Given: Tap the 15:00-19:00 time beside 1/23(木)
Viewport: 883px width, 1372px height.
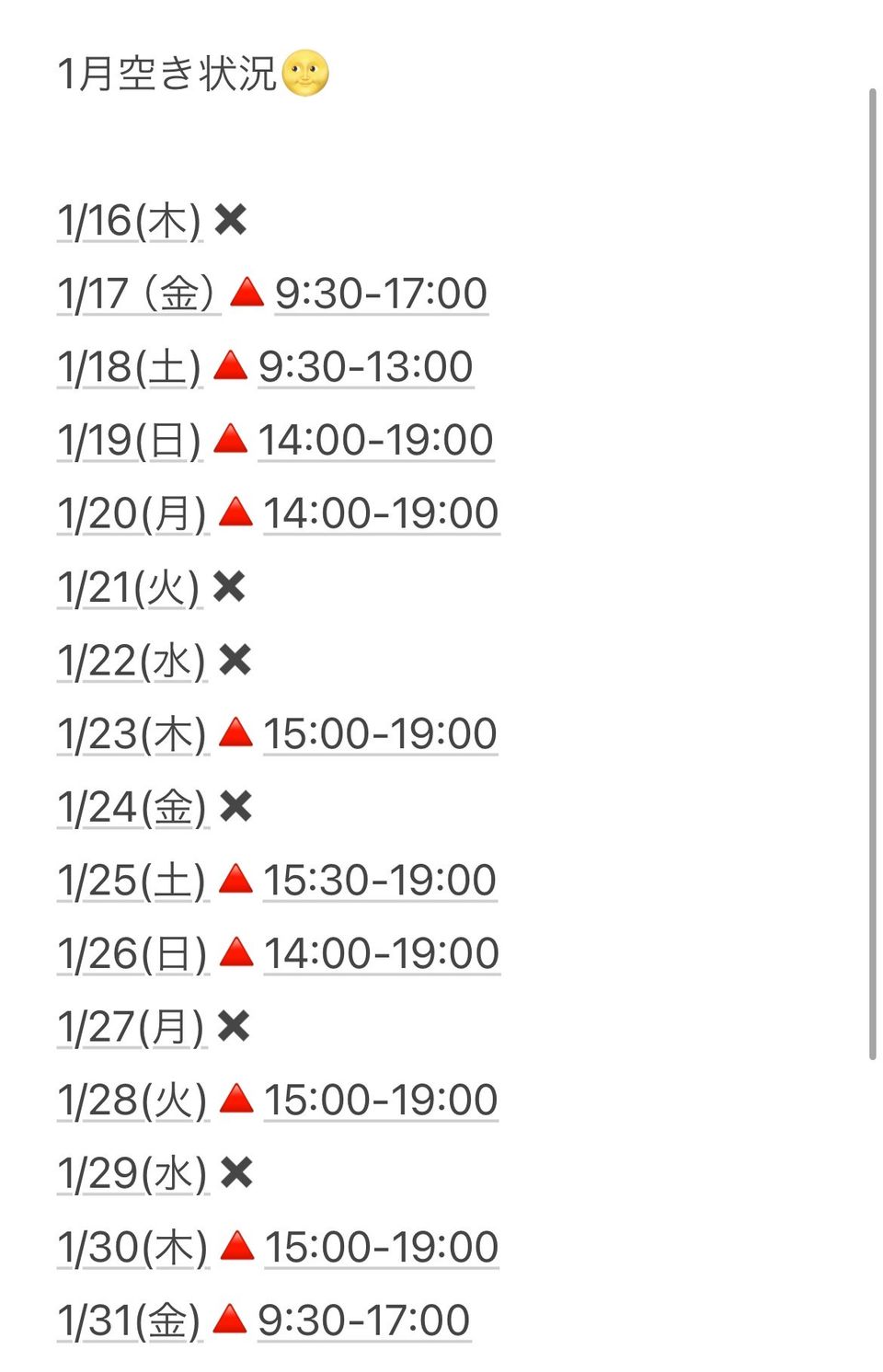Looking at the screenshot, I should [x=380, y=733].
